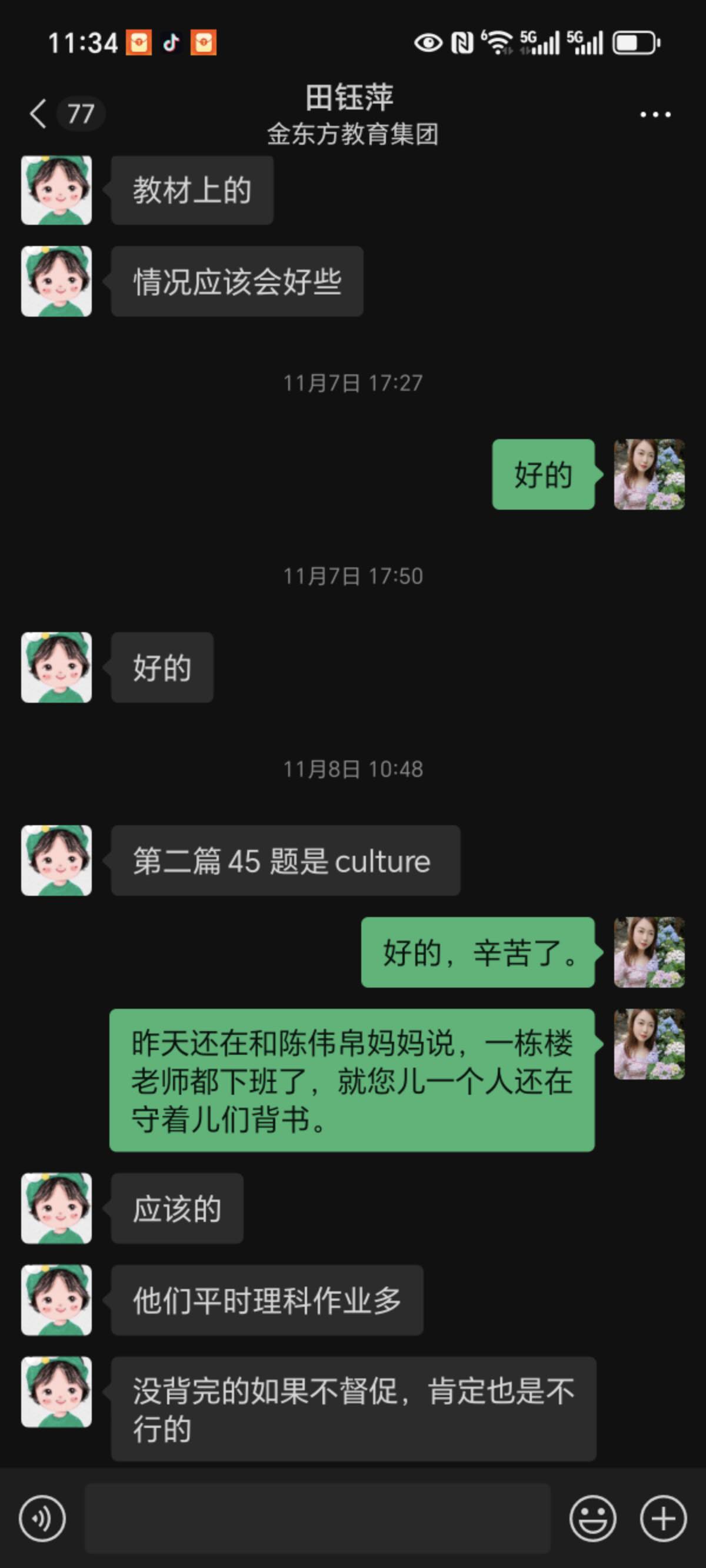Viewport: 706px width, 1568px height.
Task: Open contact avatar beside 教材上的
Action: click(x=56, y=190)
